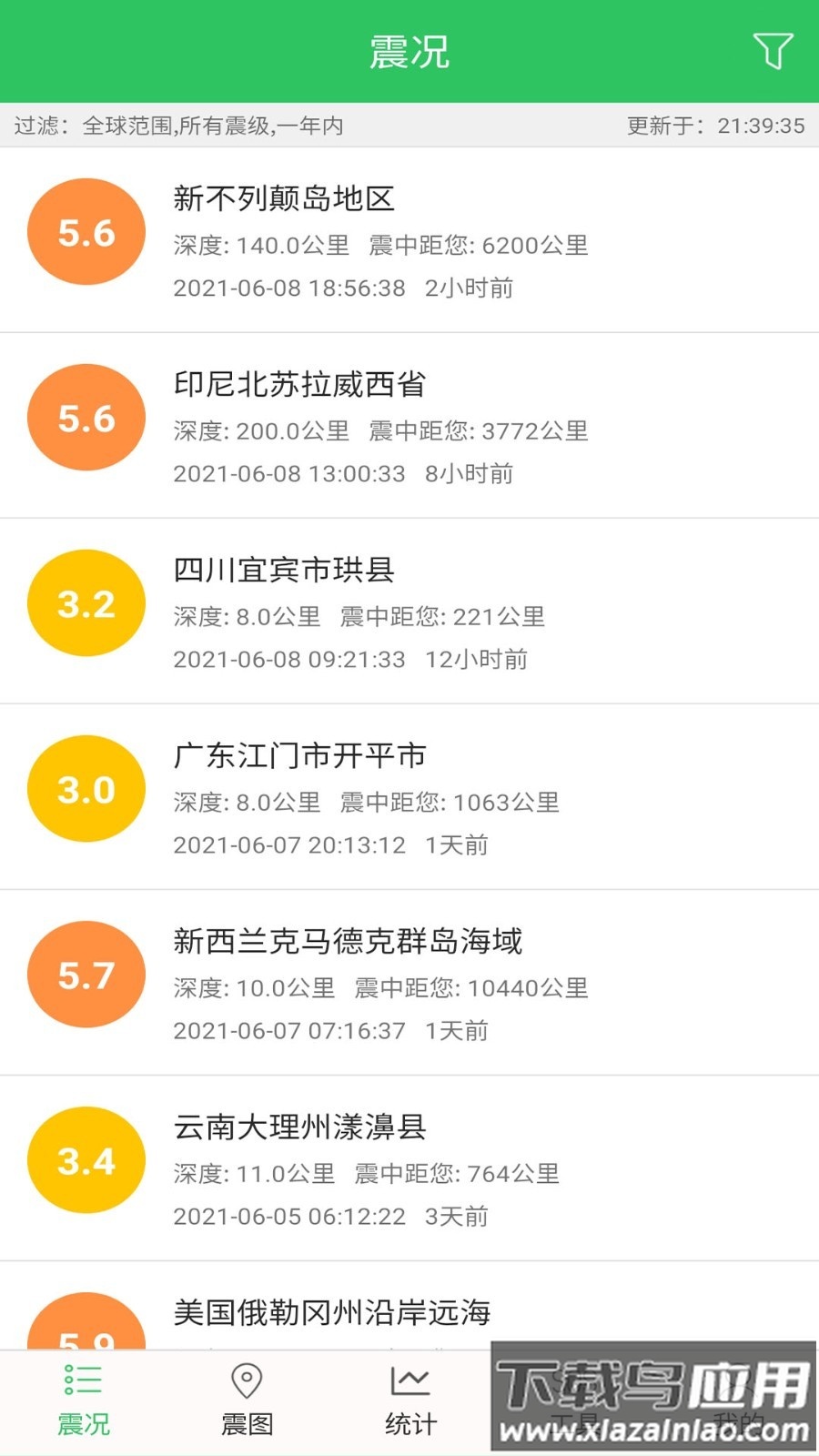Open the 统计 chart icon
819x1456 pixels.
click(409, 1399)
